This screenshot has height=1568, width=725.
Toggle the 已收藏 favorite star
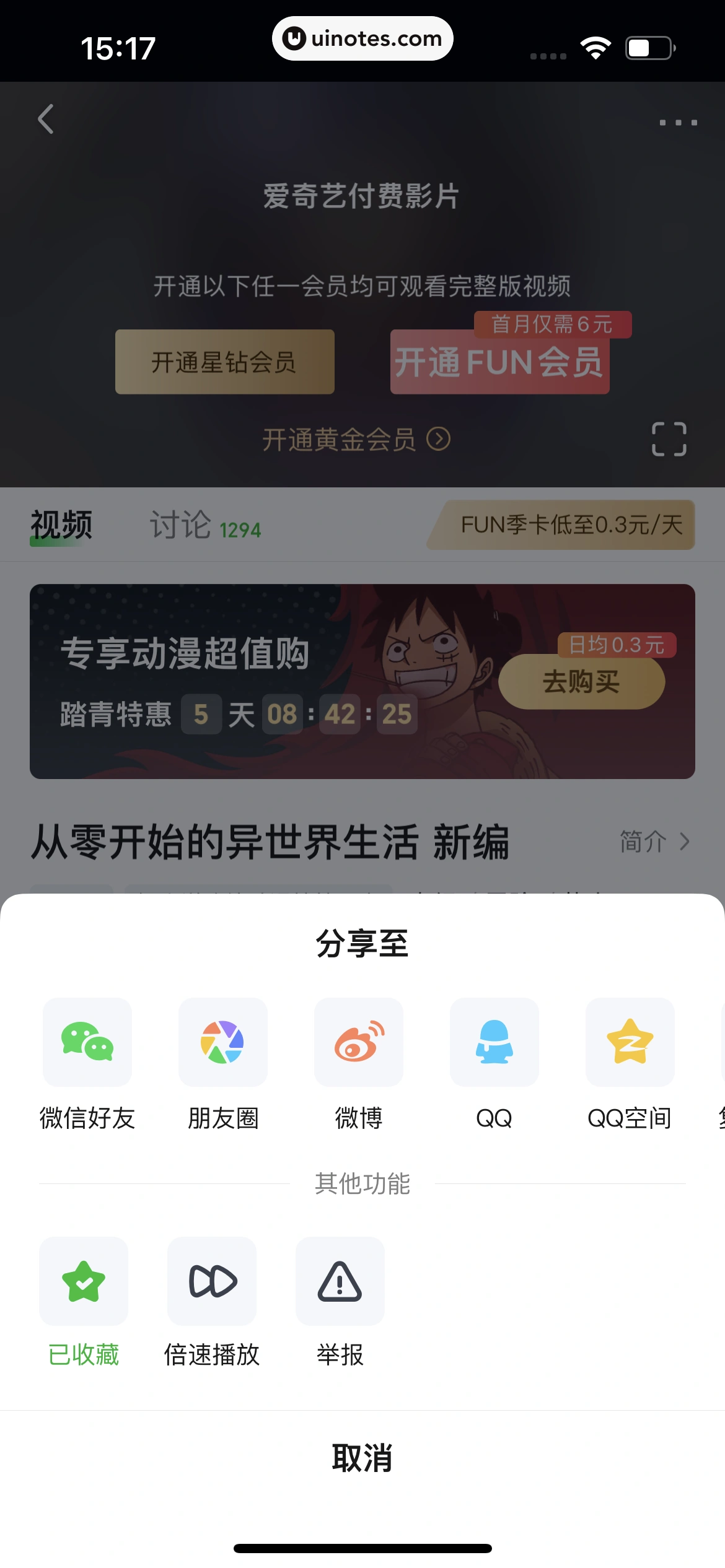(x=84, y=1281)
